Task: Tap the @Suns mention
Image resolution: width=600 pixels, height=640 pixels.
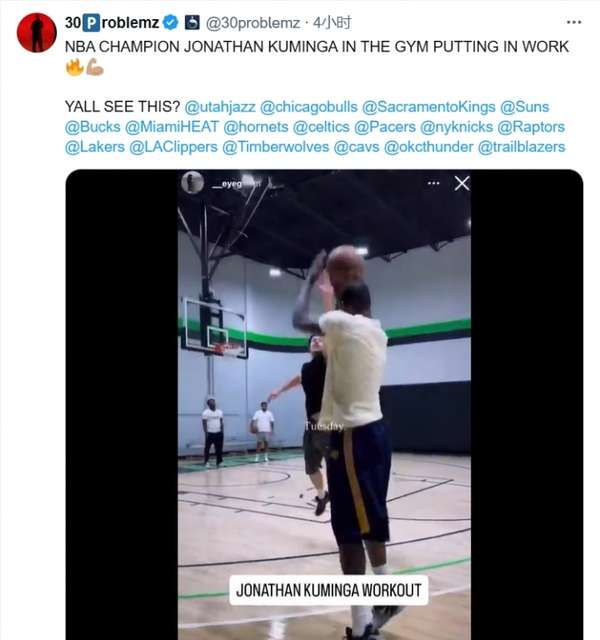Action: click(x=524, y=107)
